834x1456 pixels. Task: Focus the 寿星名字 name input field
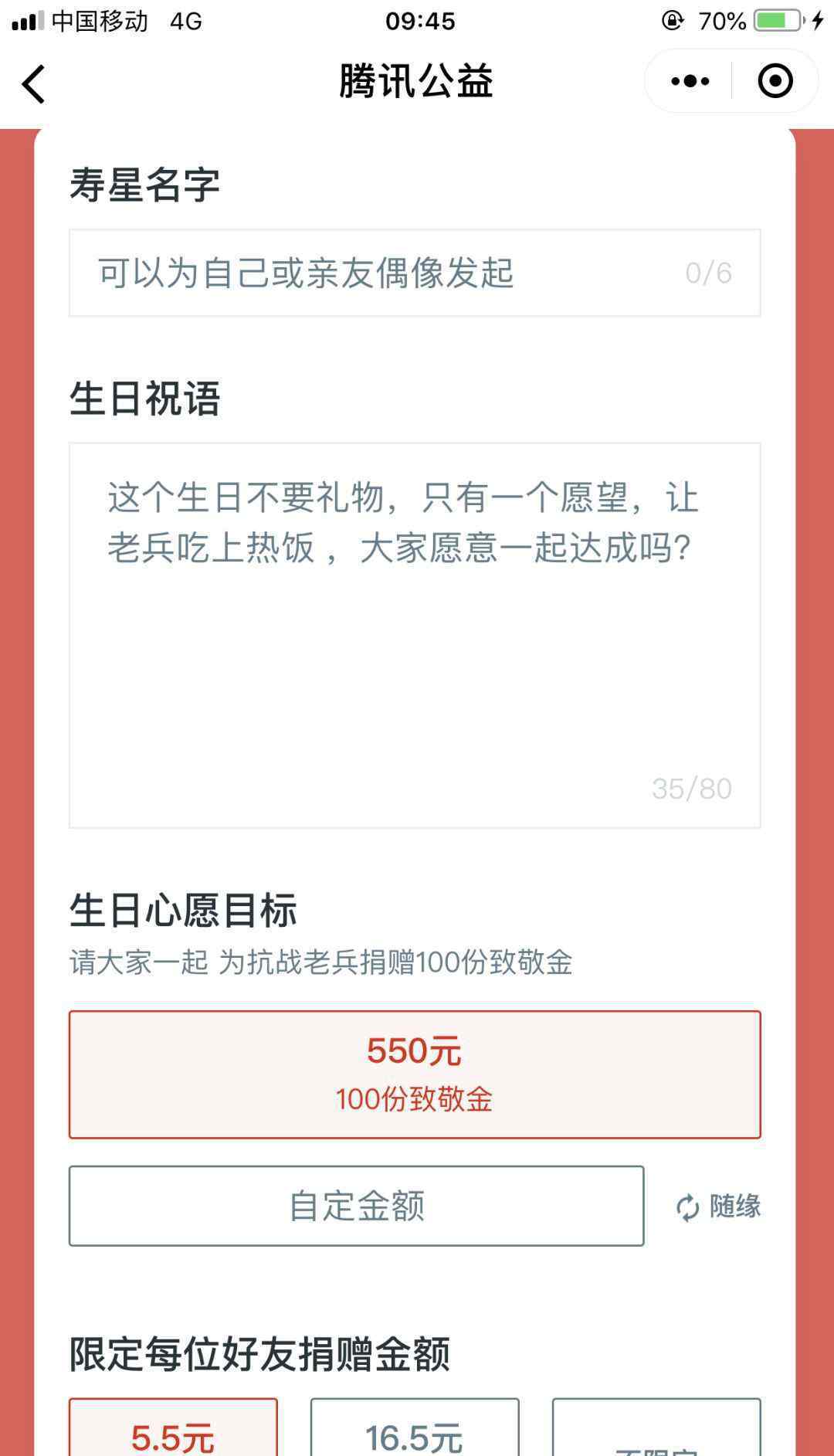(414, 273)
